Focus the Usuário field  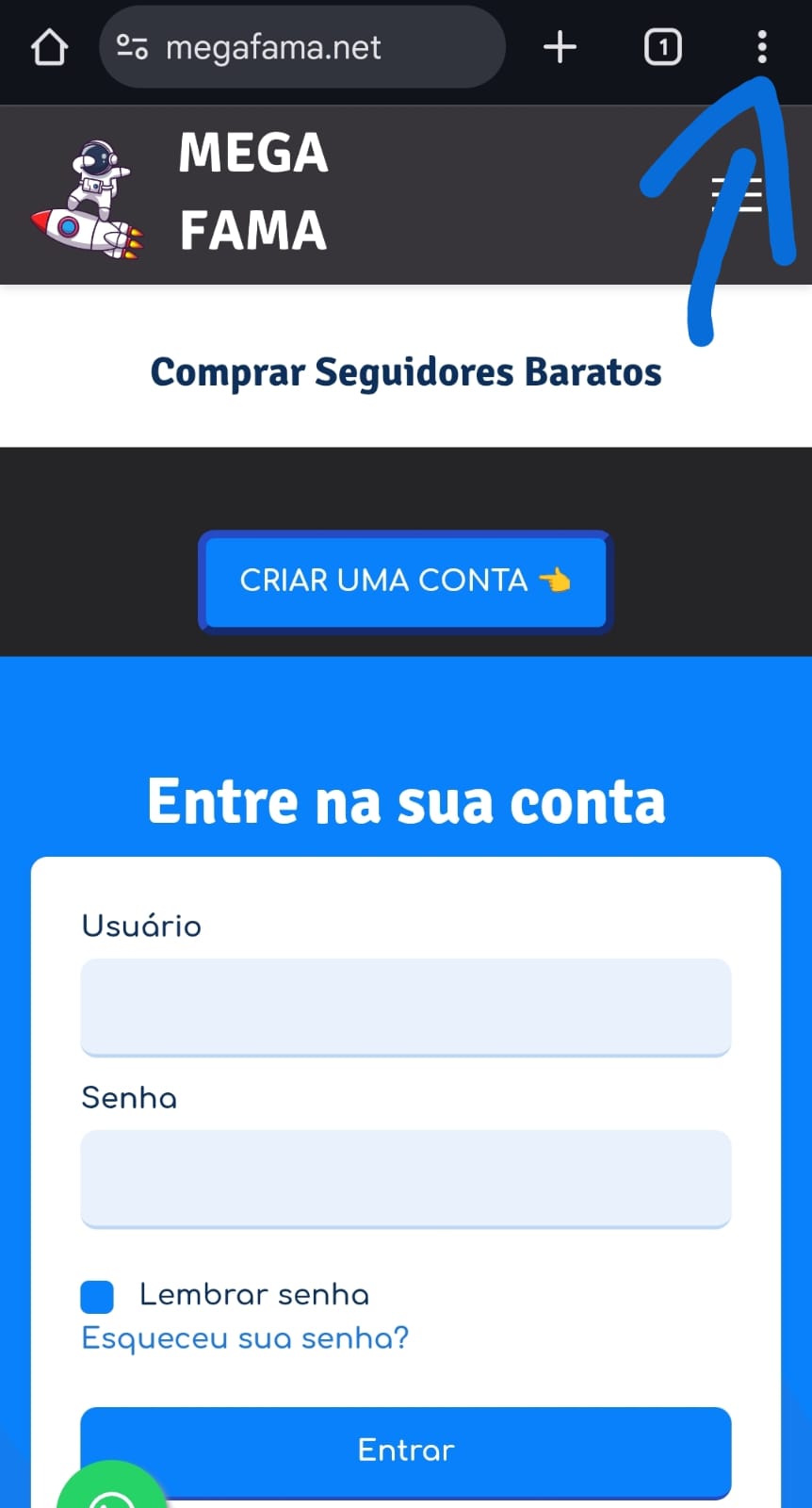click(x=405, y=1007)
